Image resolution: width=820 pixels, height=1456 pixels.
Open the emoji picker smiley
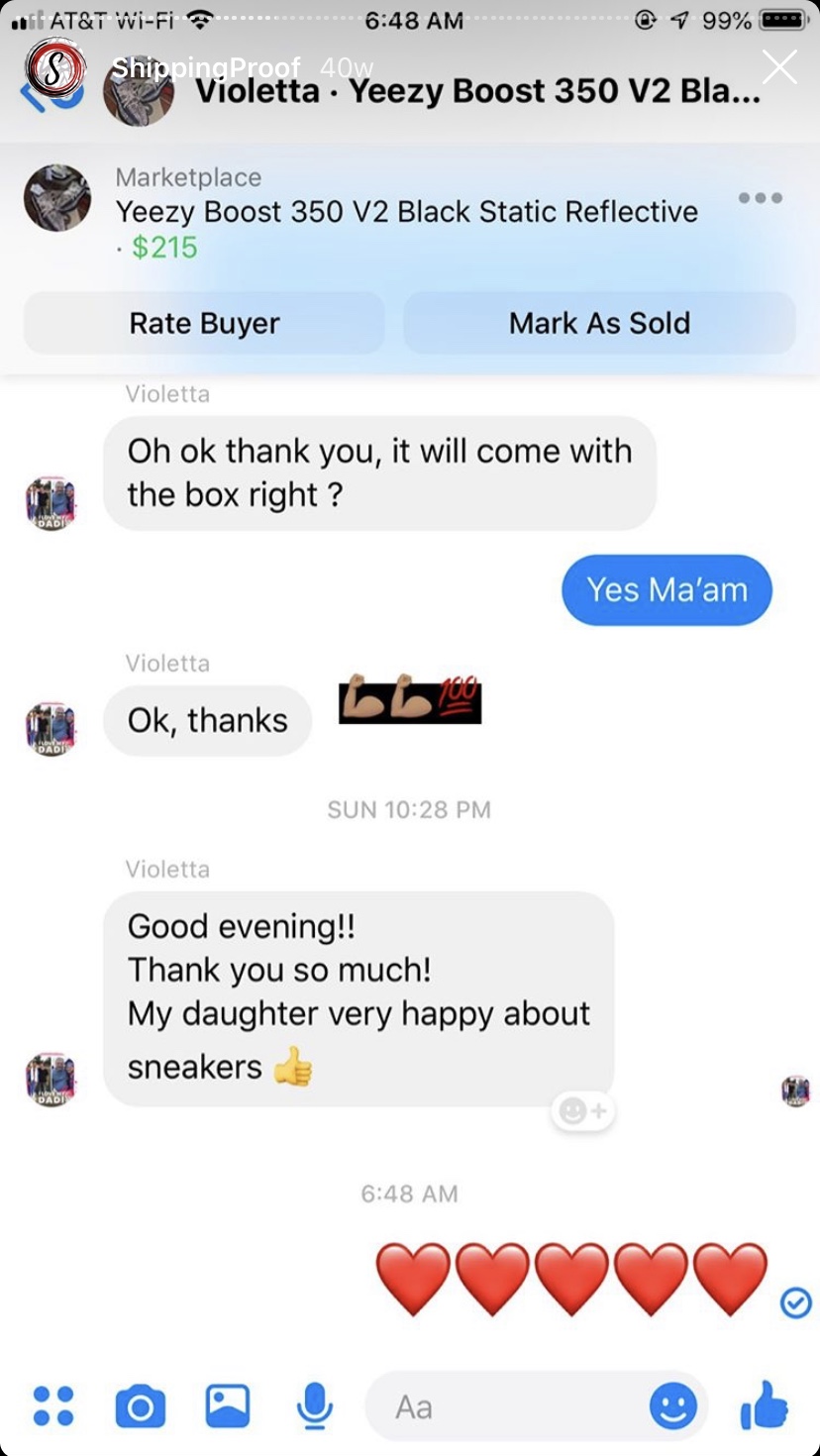click(673, 1406)
